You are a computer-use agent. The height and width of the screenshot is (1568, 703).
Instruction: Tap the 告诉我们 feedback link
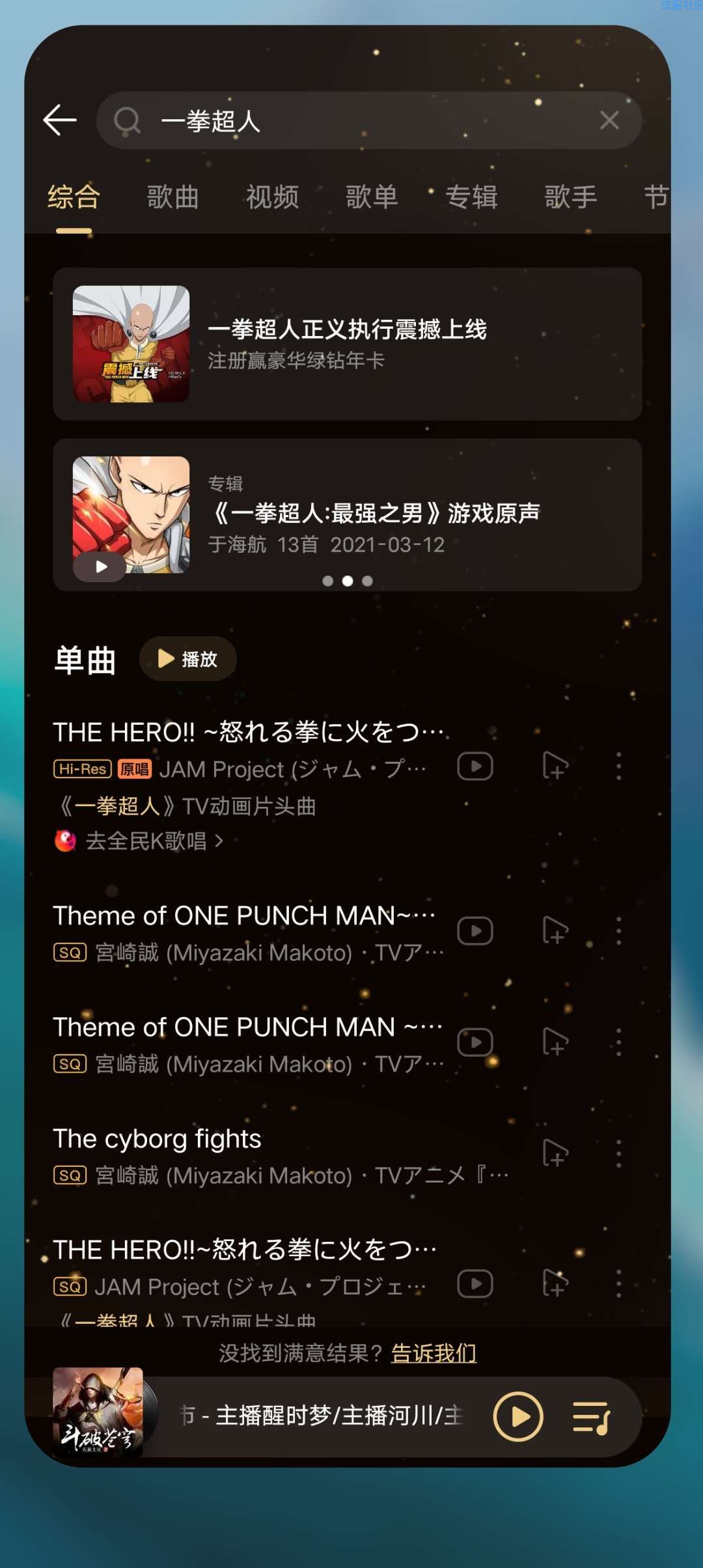pos(434,1353)
